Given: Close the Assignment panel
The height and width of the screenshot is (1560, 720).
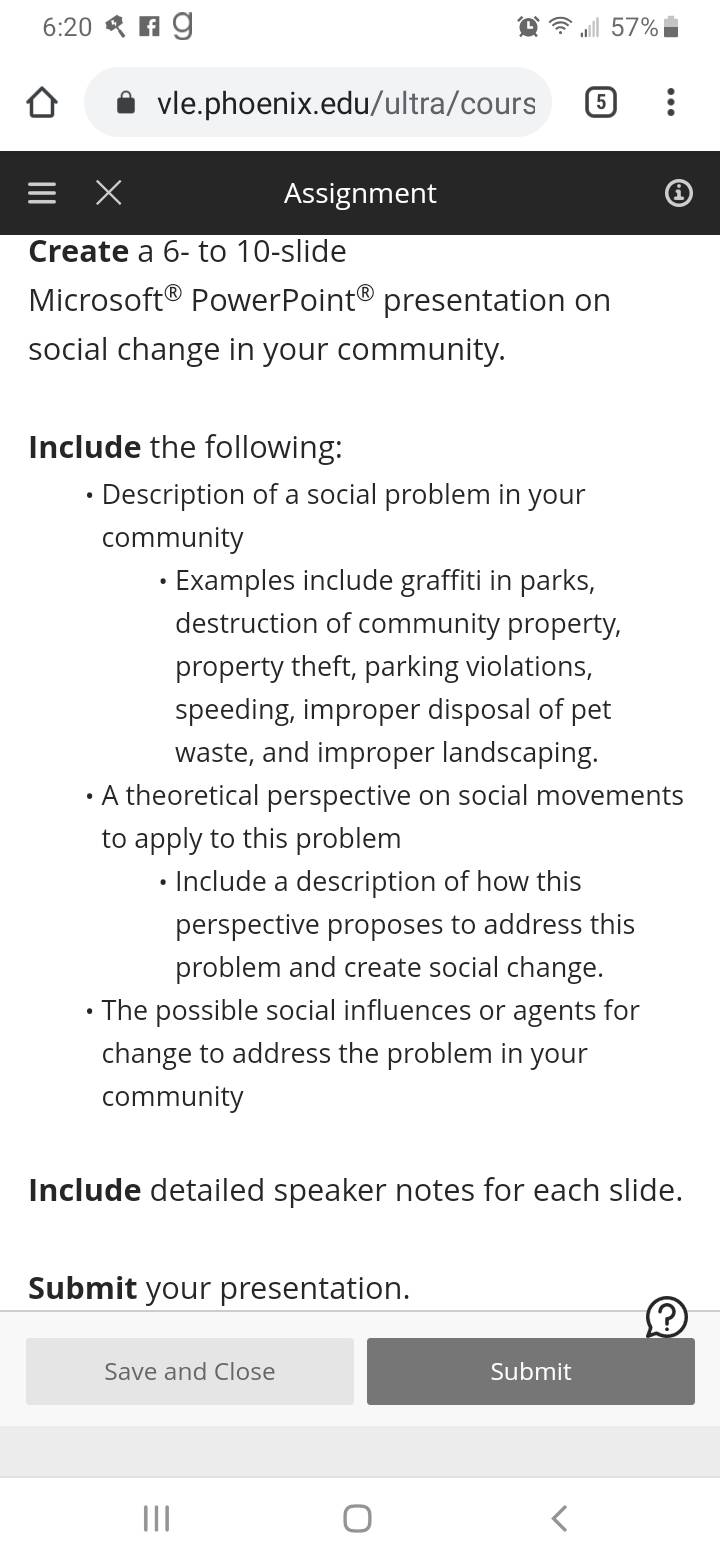Looking at the screenshot, I should (x=109, y=193).
